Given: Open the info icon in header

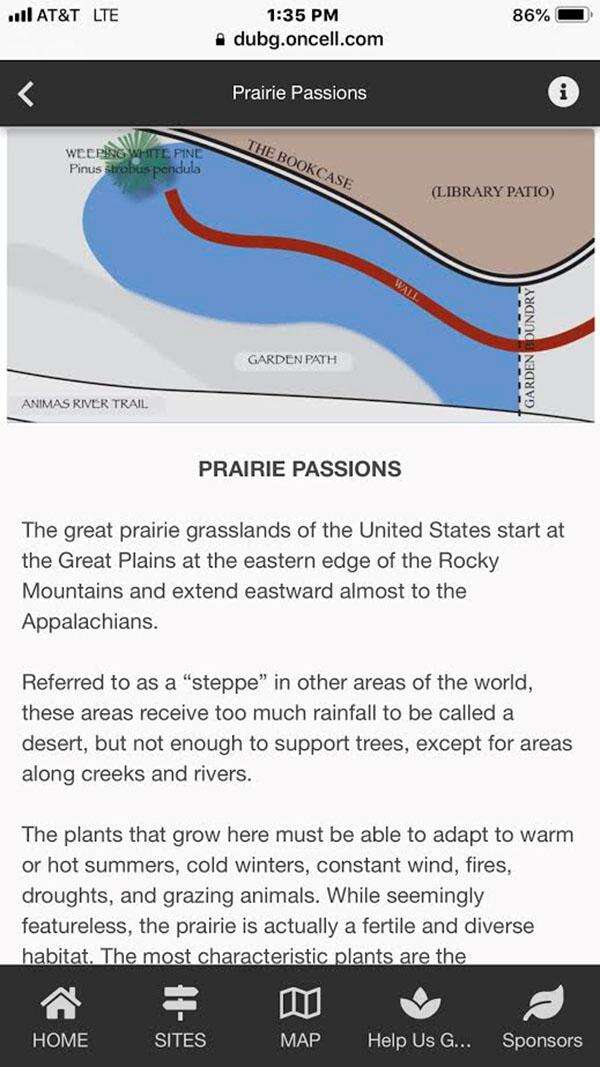Looking at the screenshot, I should [563, 93].
